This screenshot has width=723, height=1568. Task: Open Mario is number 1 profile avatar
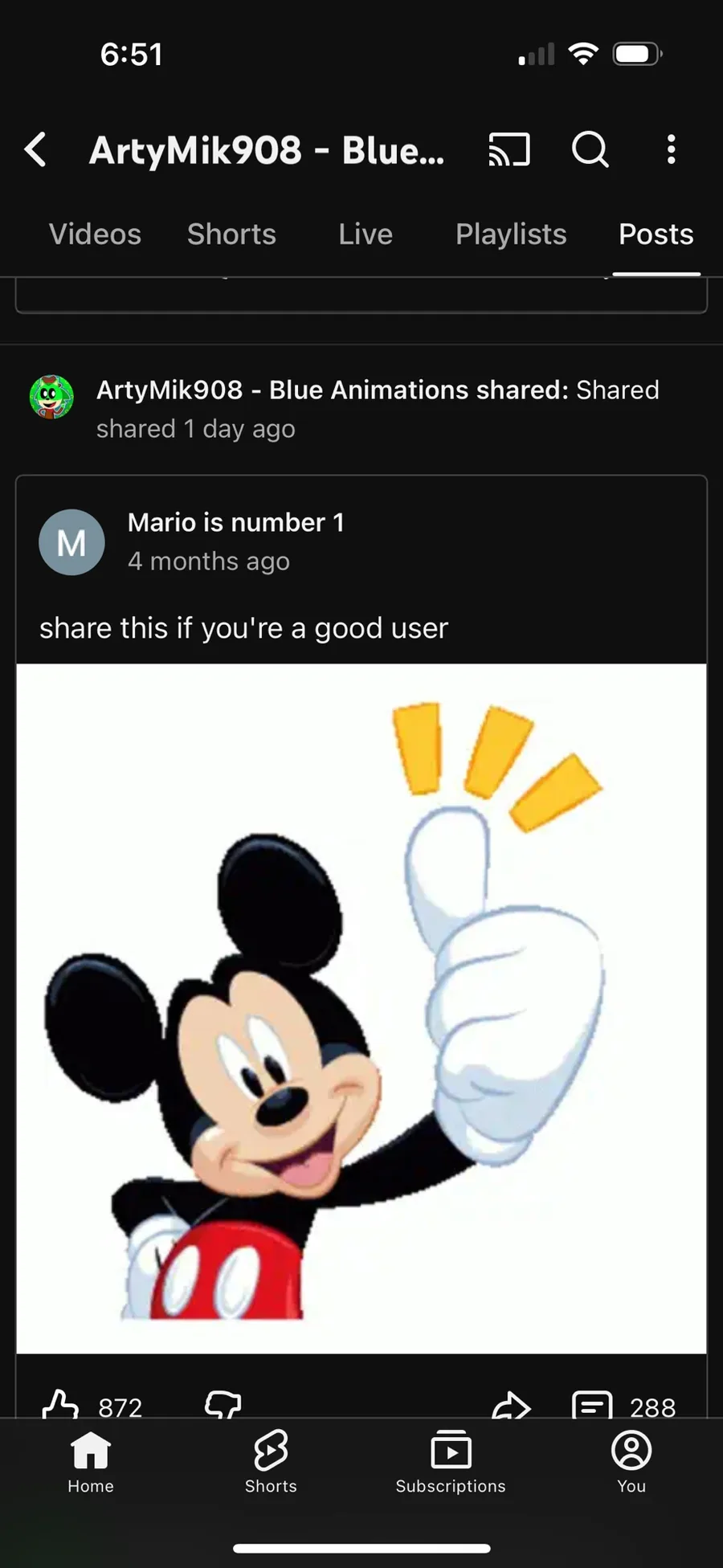(71, 542)
